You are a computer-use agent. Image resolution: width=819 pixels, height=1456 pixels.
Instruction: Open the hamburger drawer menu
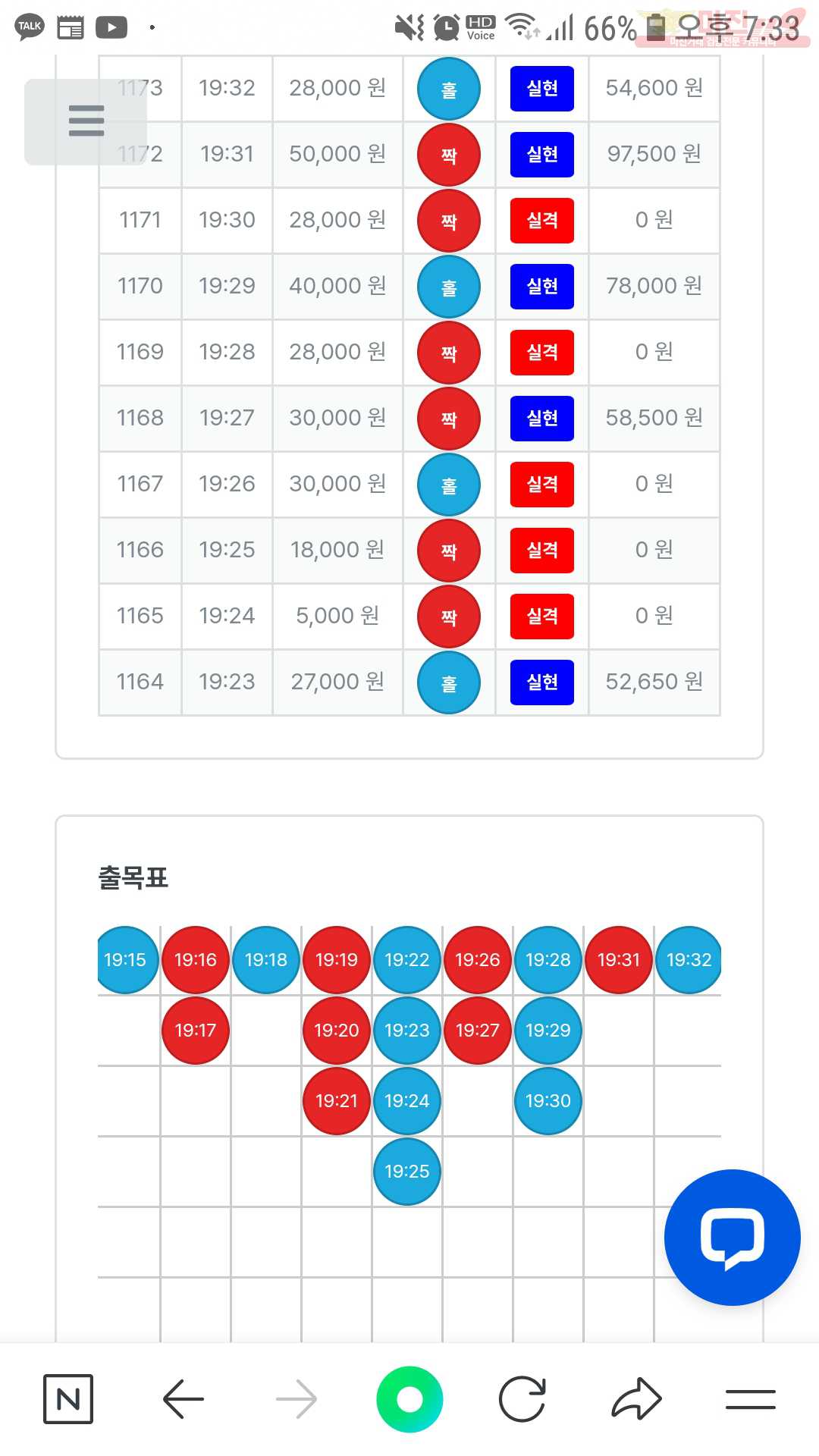point(86,121)
